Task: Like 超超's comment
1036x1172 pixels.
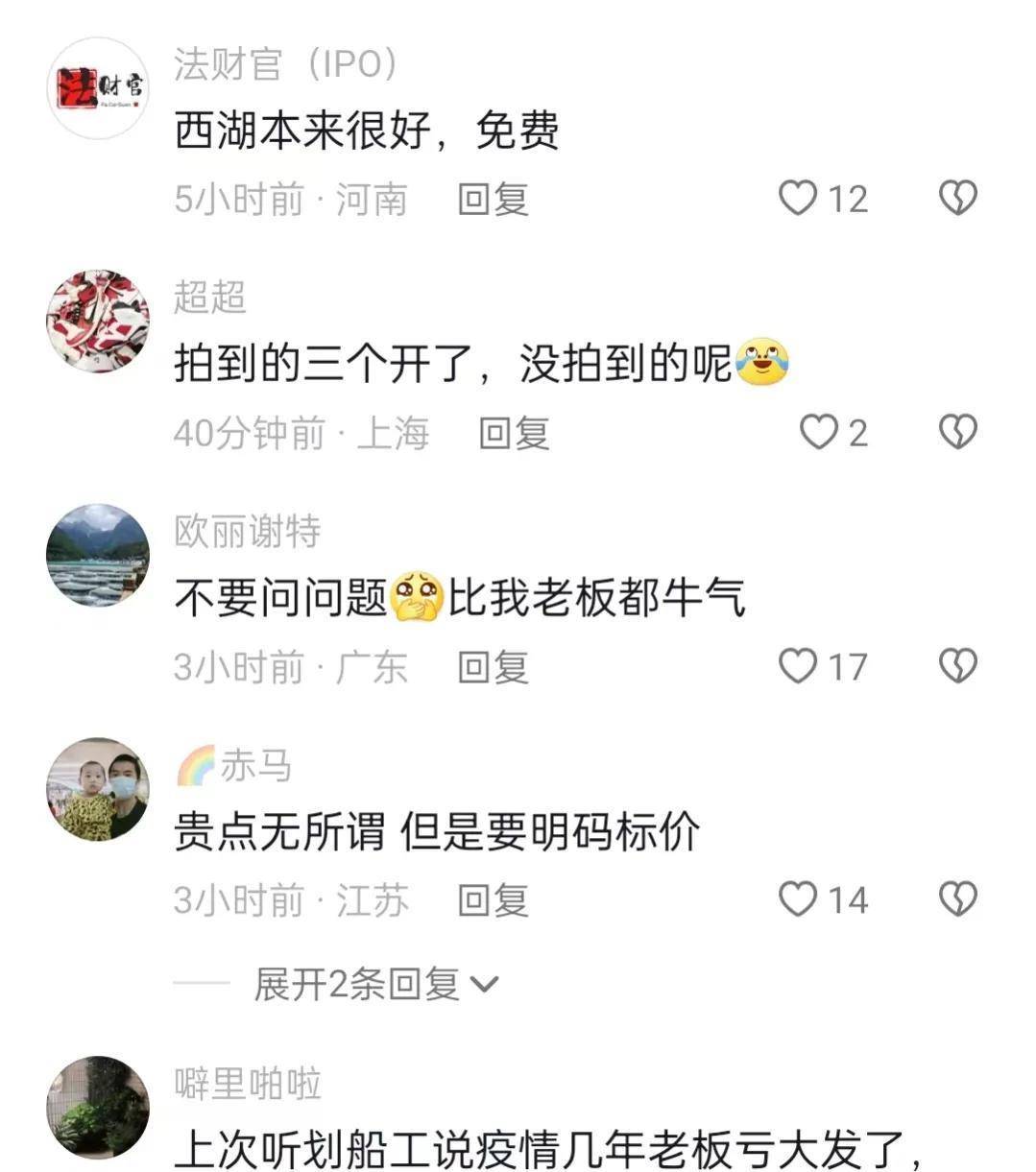Action: coord(819,433)
